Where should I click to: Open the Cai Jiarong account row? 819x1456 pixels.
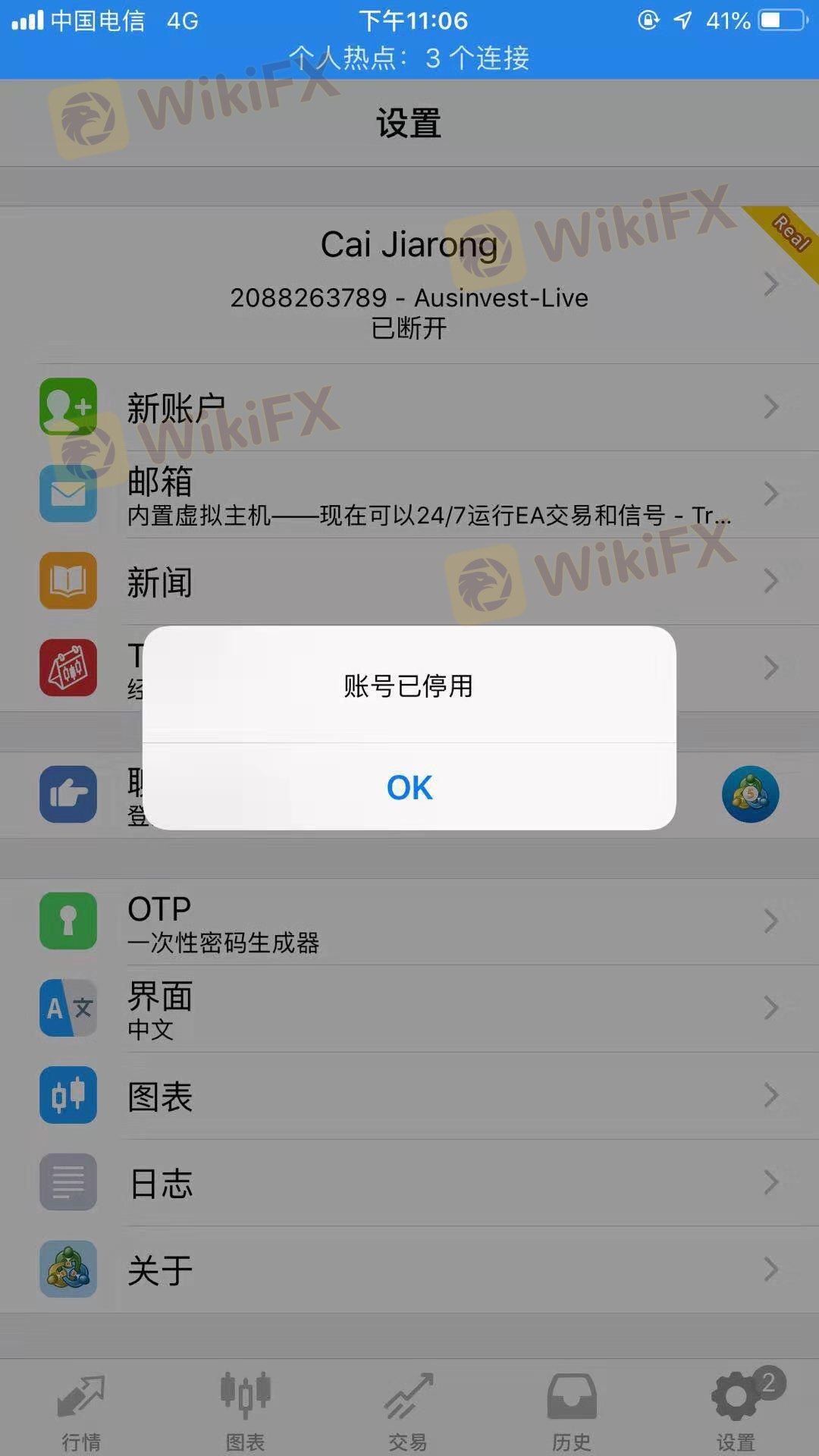(x=409, y=285)
